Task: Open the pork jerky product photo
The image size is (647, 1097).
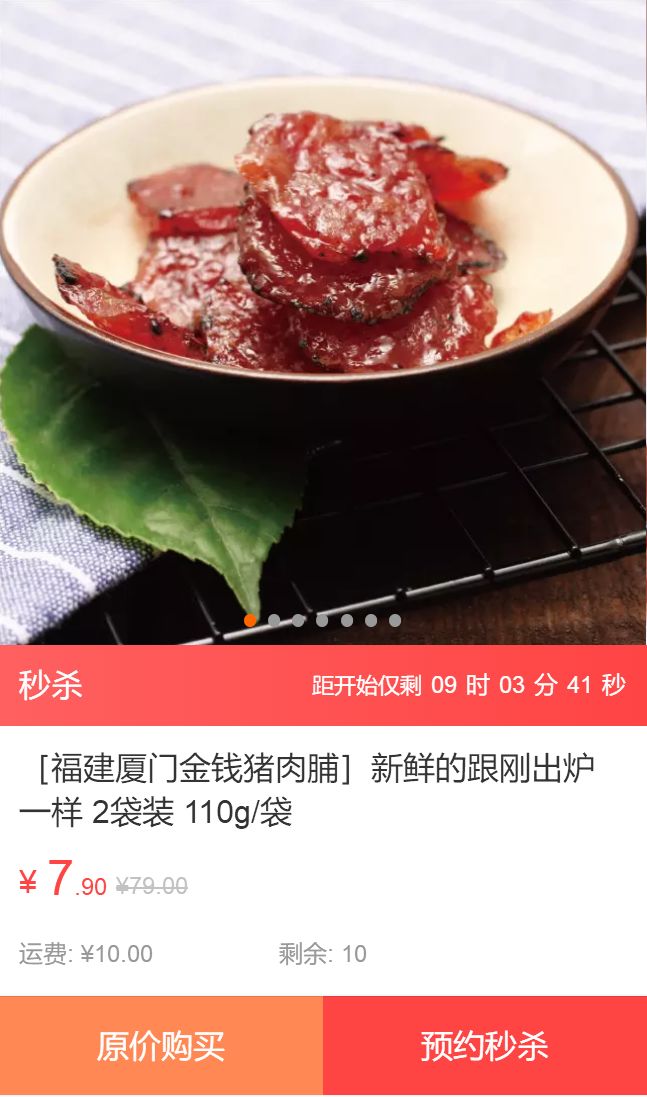Action: [x=323, y=300]
